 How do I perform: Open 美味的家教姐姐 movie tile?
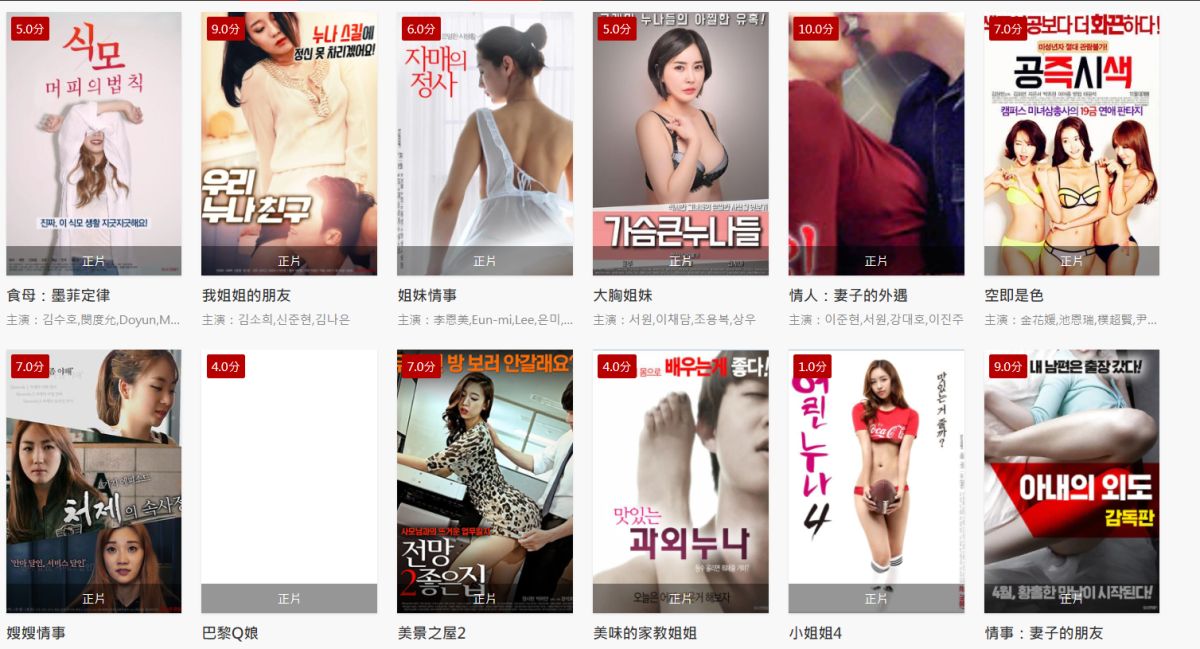pyautogui.click(x=681, y=481)
